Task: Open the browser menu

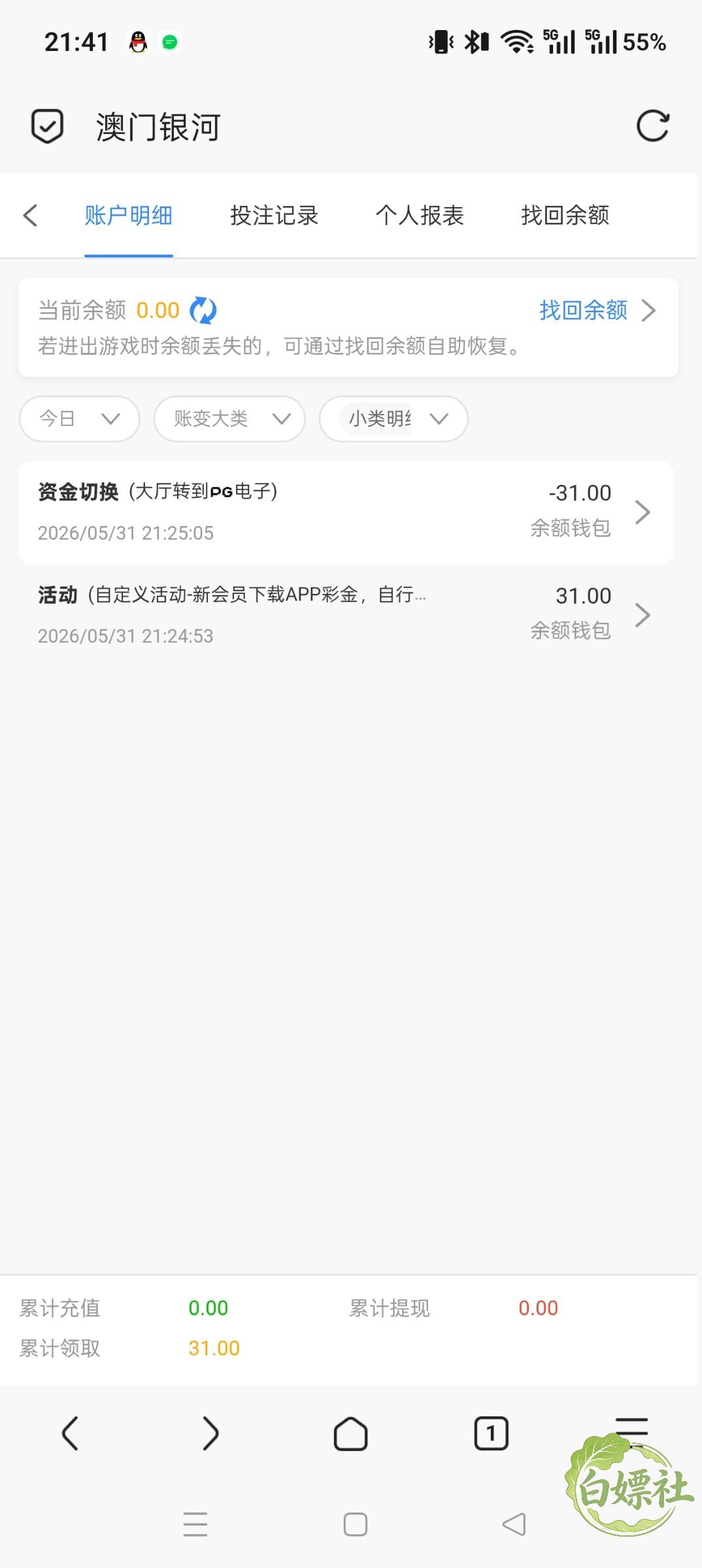Action: pyautogui.click(x=631, y=1431)
